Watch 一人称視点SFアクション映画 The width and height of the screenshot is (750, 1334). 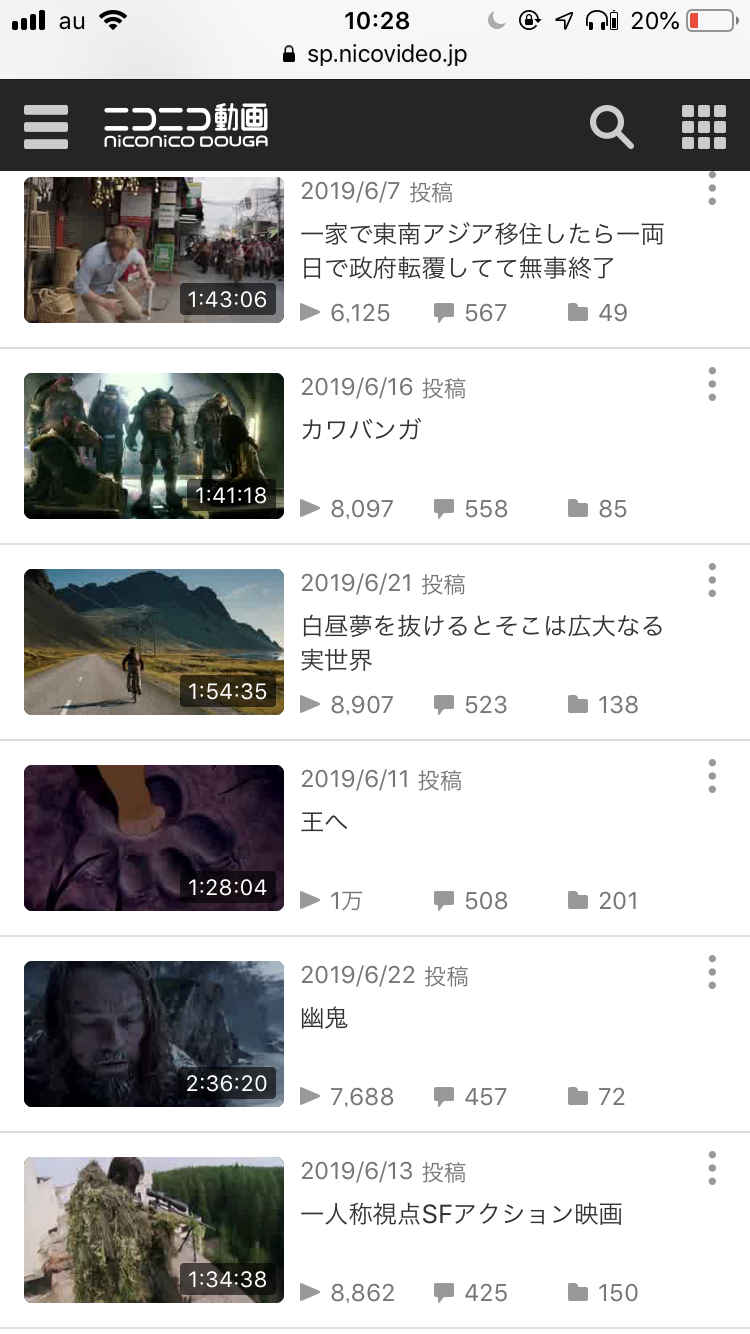[x=461, y=1214]
